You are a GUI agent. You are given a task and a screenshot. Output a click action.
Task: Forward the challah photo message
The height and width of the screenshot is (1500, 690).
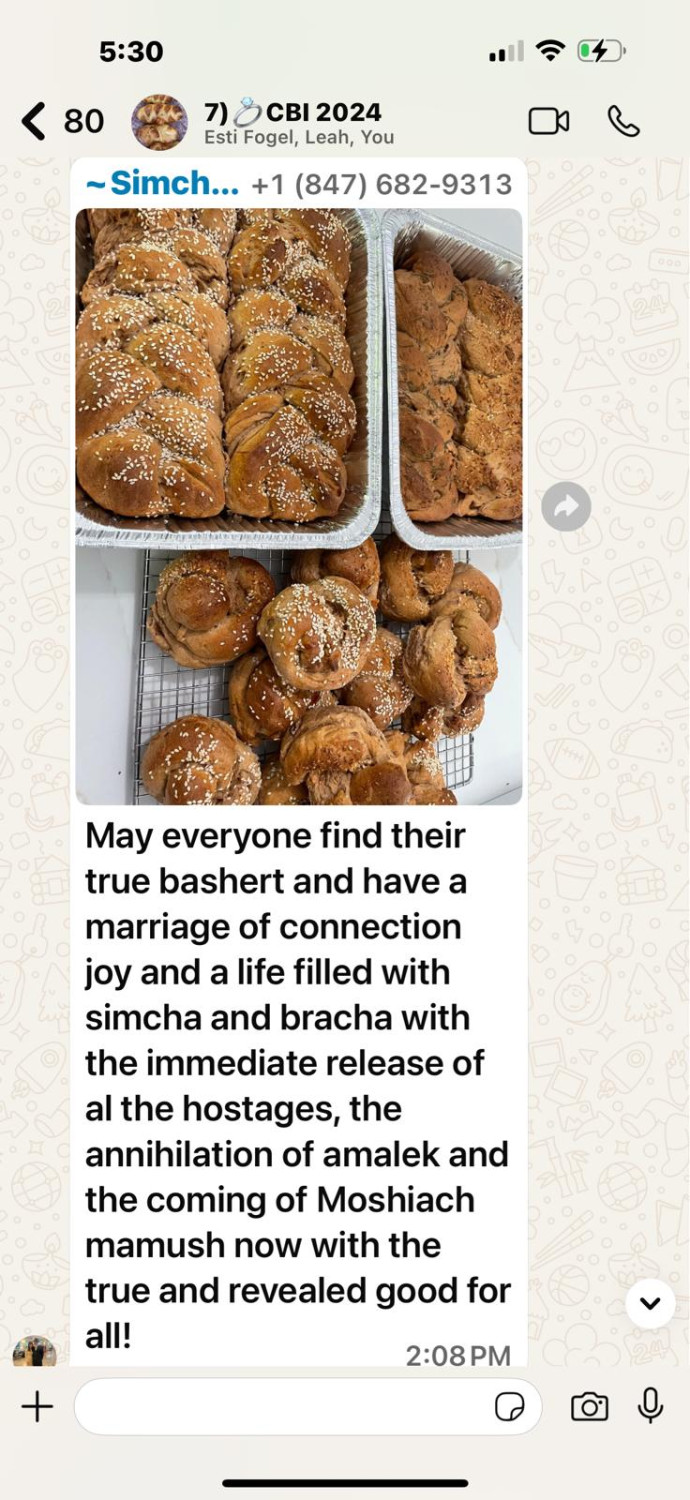(566, 508)
